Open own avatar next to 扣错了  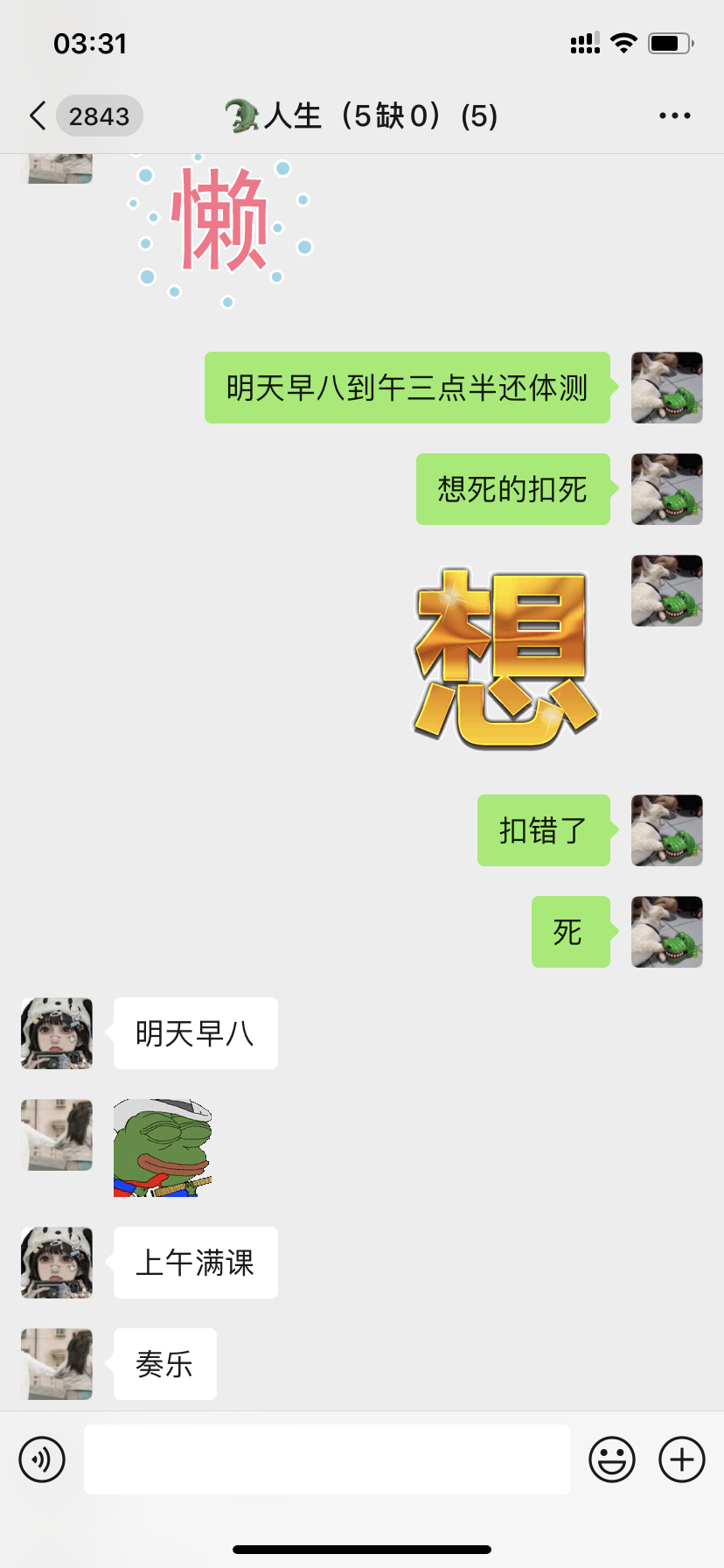point(666,829)
